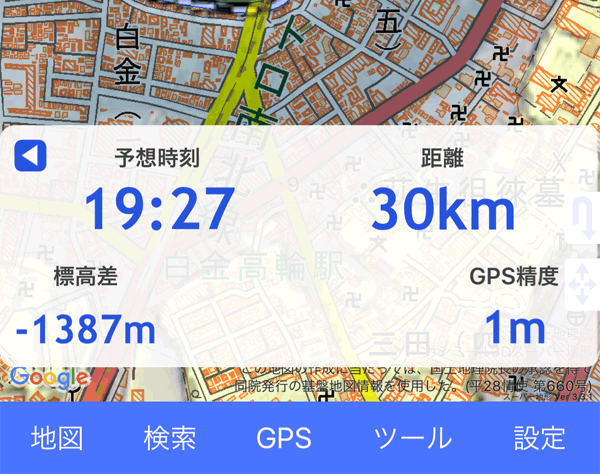Switch to the 地図 map tab

[57, 438]
